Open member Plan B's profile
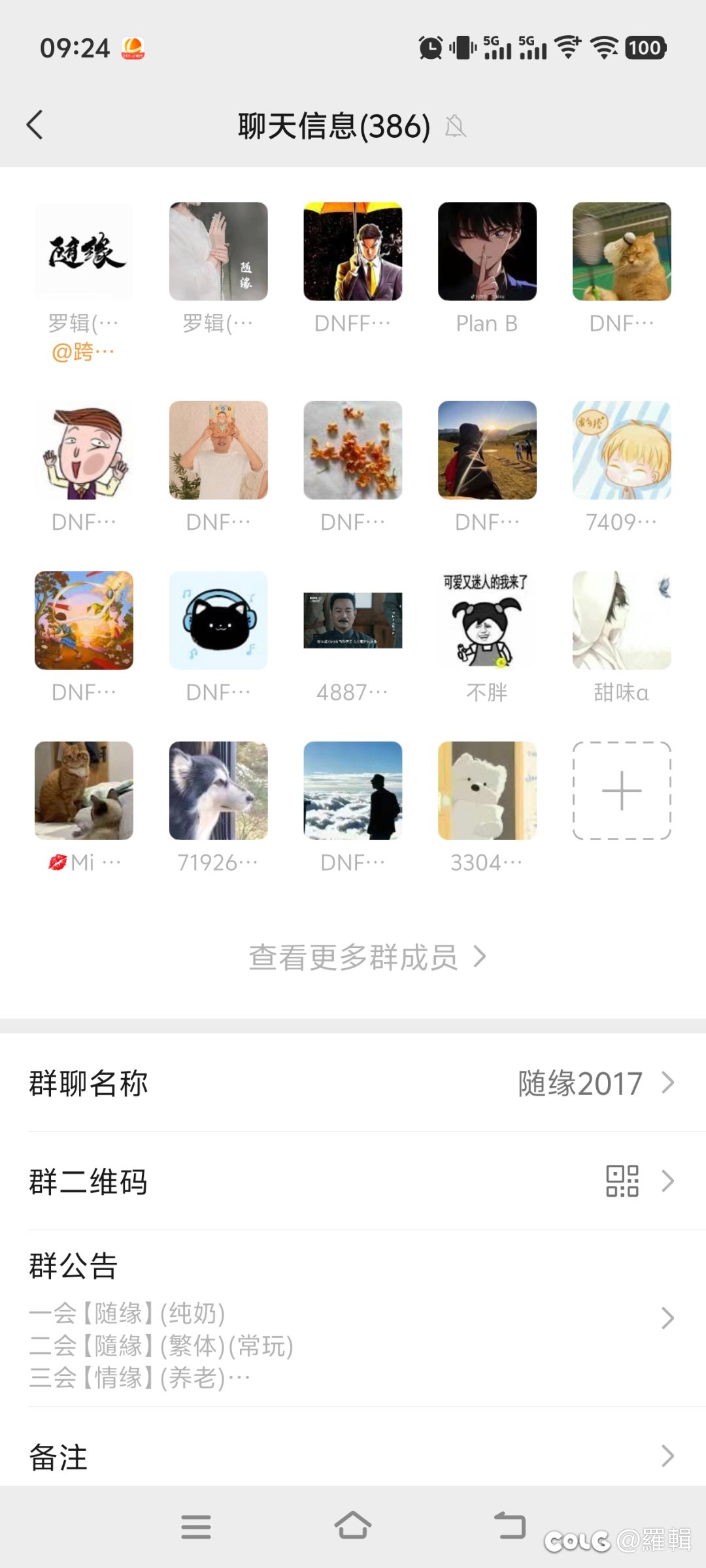 (486, 250)
